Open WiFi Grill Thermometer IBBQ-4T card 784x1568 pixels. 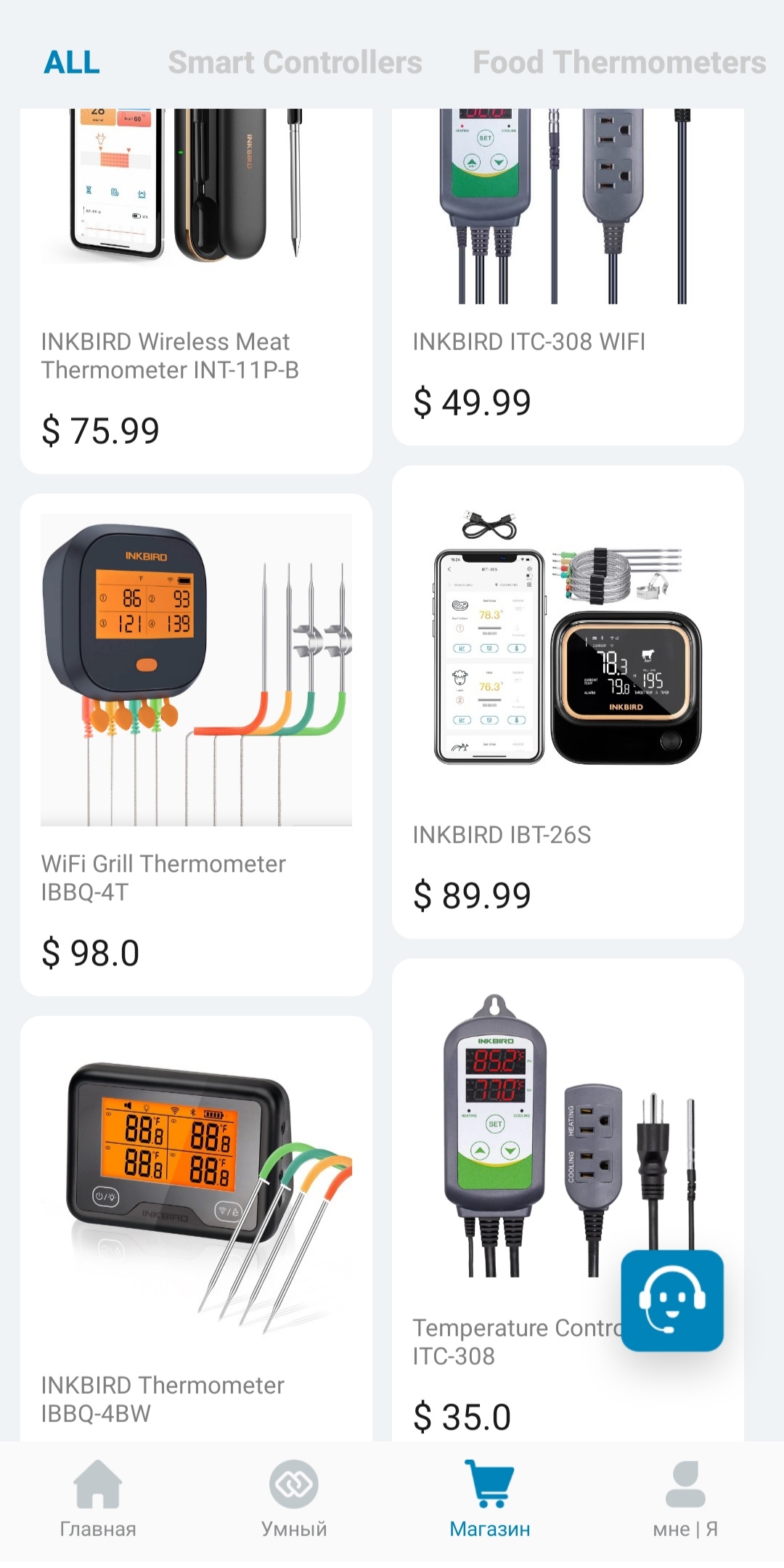196,744
